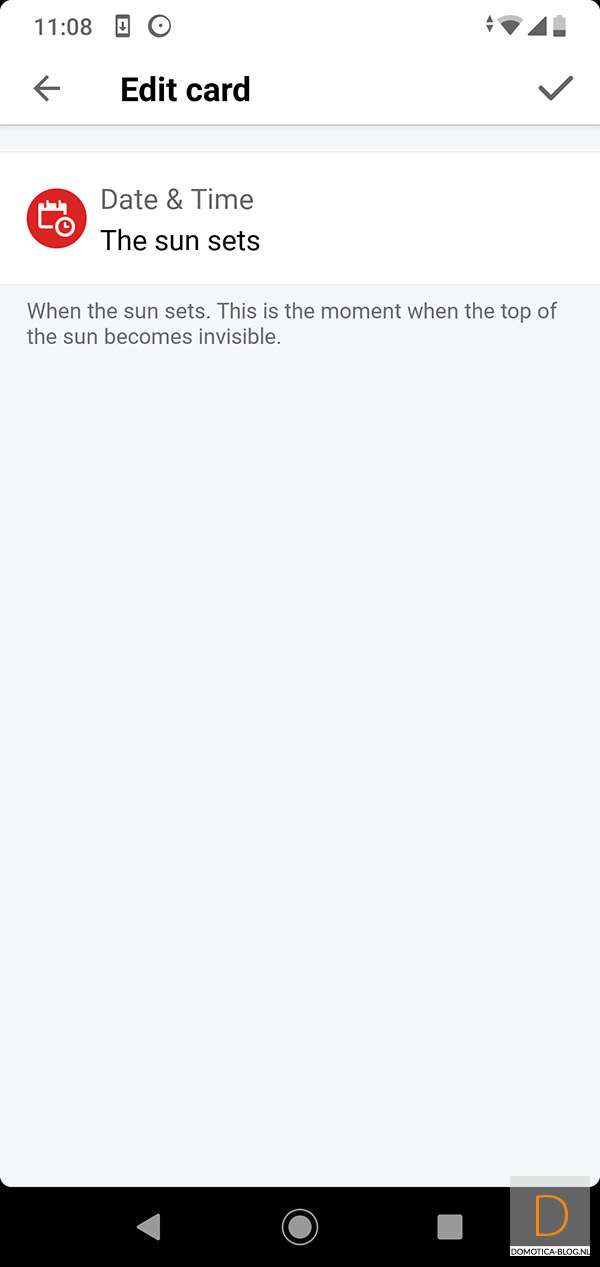Confirm the card with the checkmark
The height and width of the screenshot is (1267, 600).
click(x=555, y=89)
